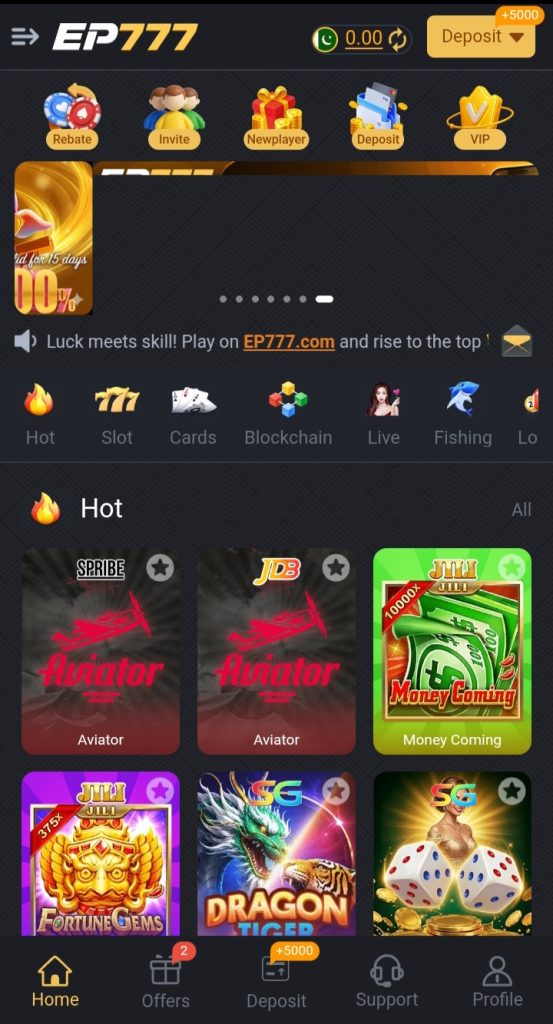Open the Invite friends shortcut

click(174, 116)
